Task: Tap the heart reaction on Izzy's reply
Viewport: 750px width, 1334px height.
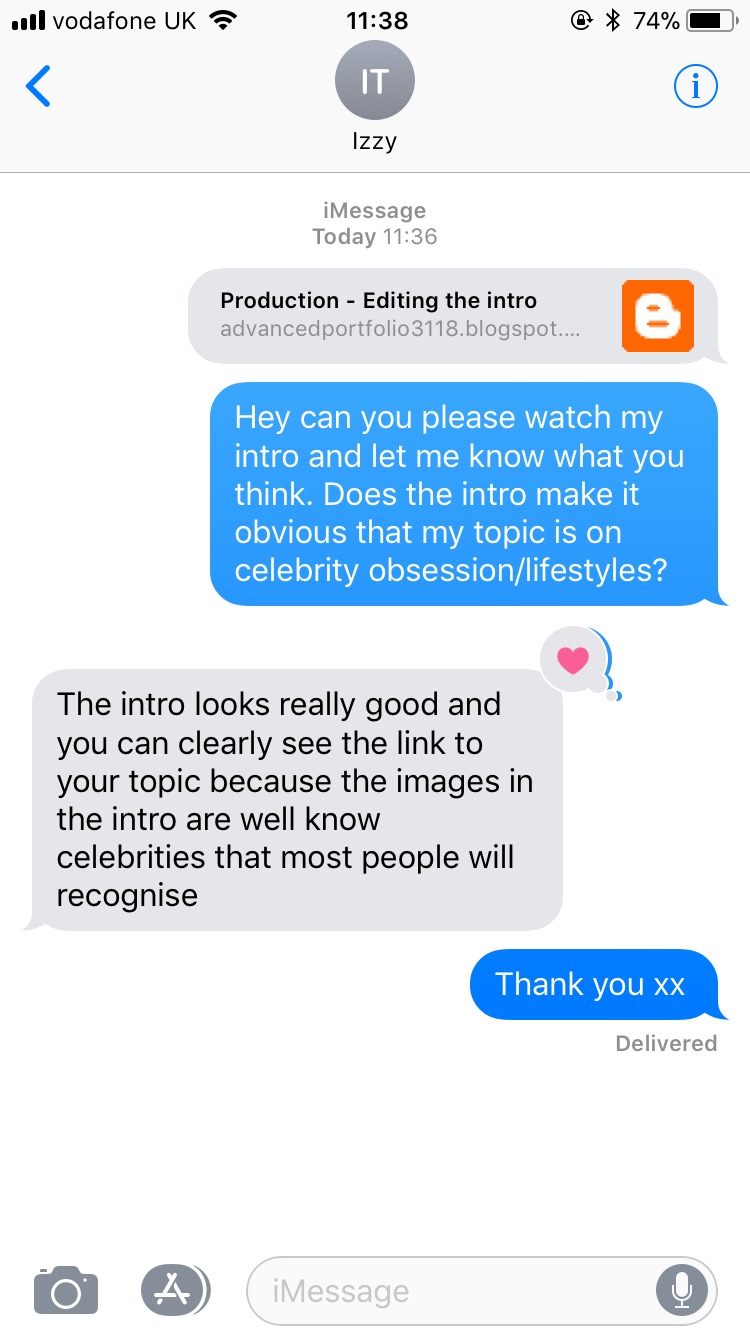Action: click(x=573, y=660)
